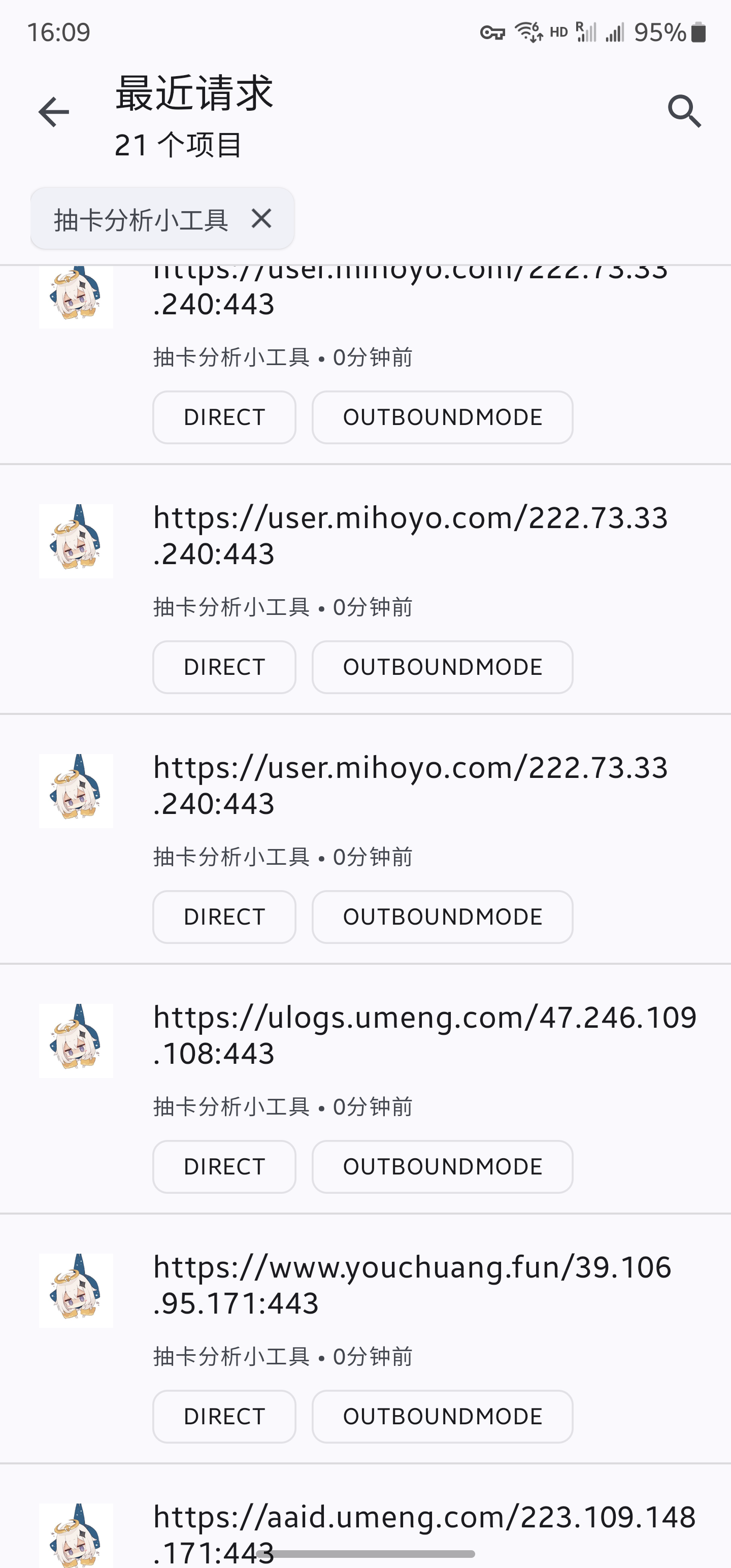Image resolution: width=731 pixels, height=1568 pixels.
Task: Tap DIRECT chip under ulogs.umeng.com request
Action: pyautogui.click(x=224, y=1166)
